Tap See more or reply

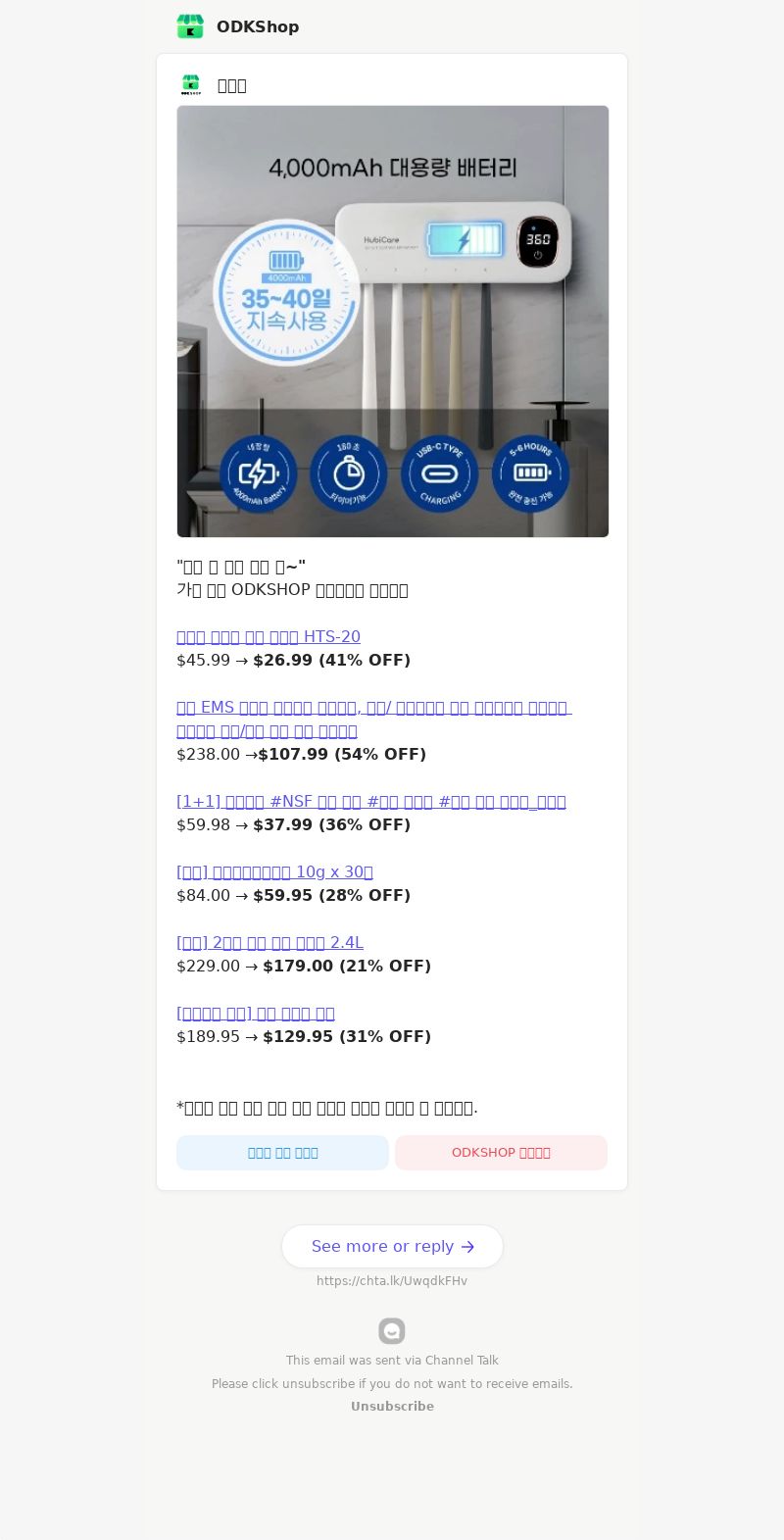point(392,1247)
